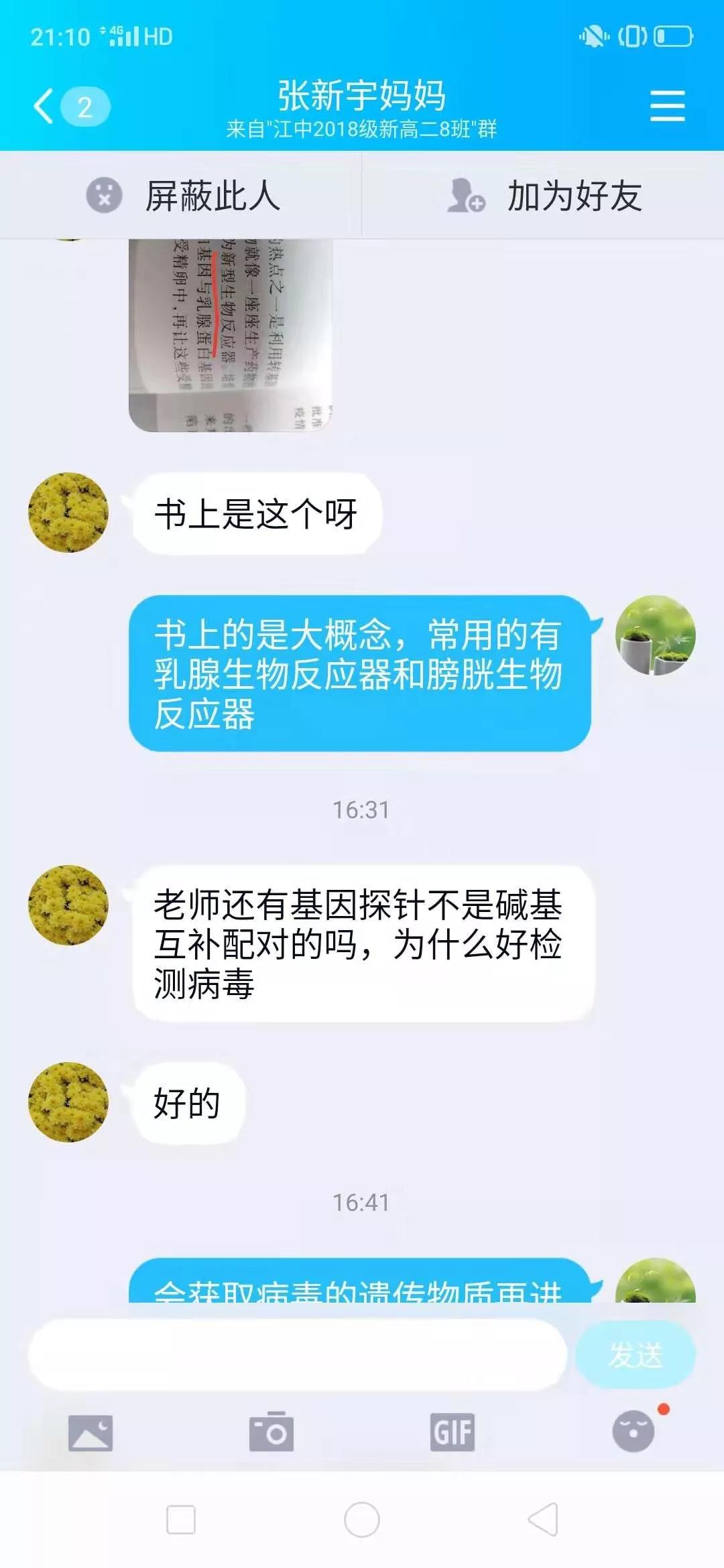Tap 加为好友 to add as friend

[x=543, y=196]
